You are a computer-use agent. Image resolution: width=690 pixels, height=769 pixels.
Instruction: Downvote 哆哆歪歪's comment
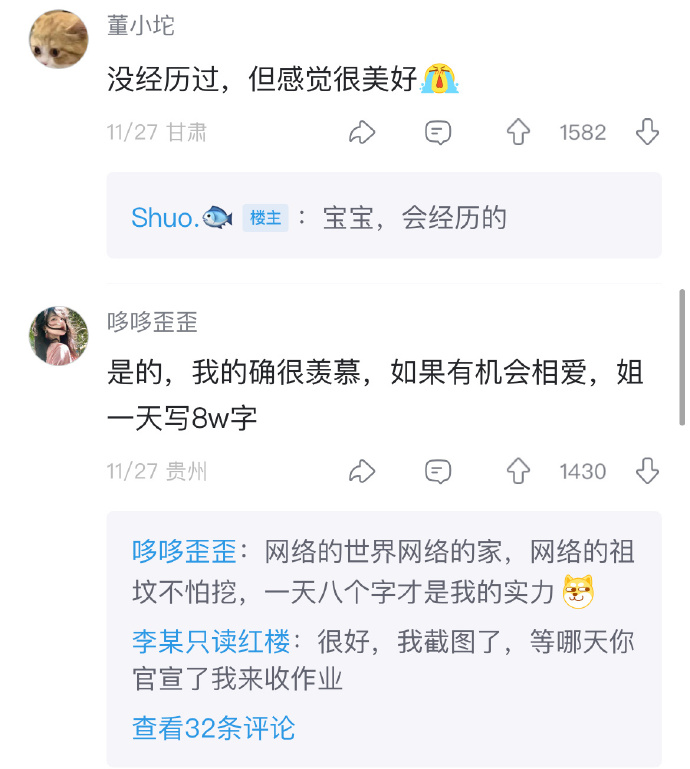click(x=647, y=471)
